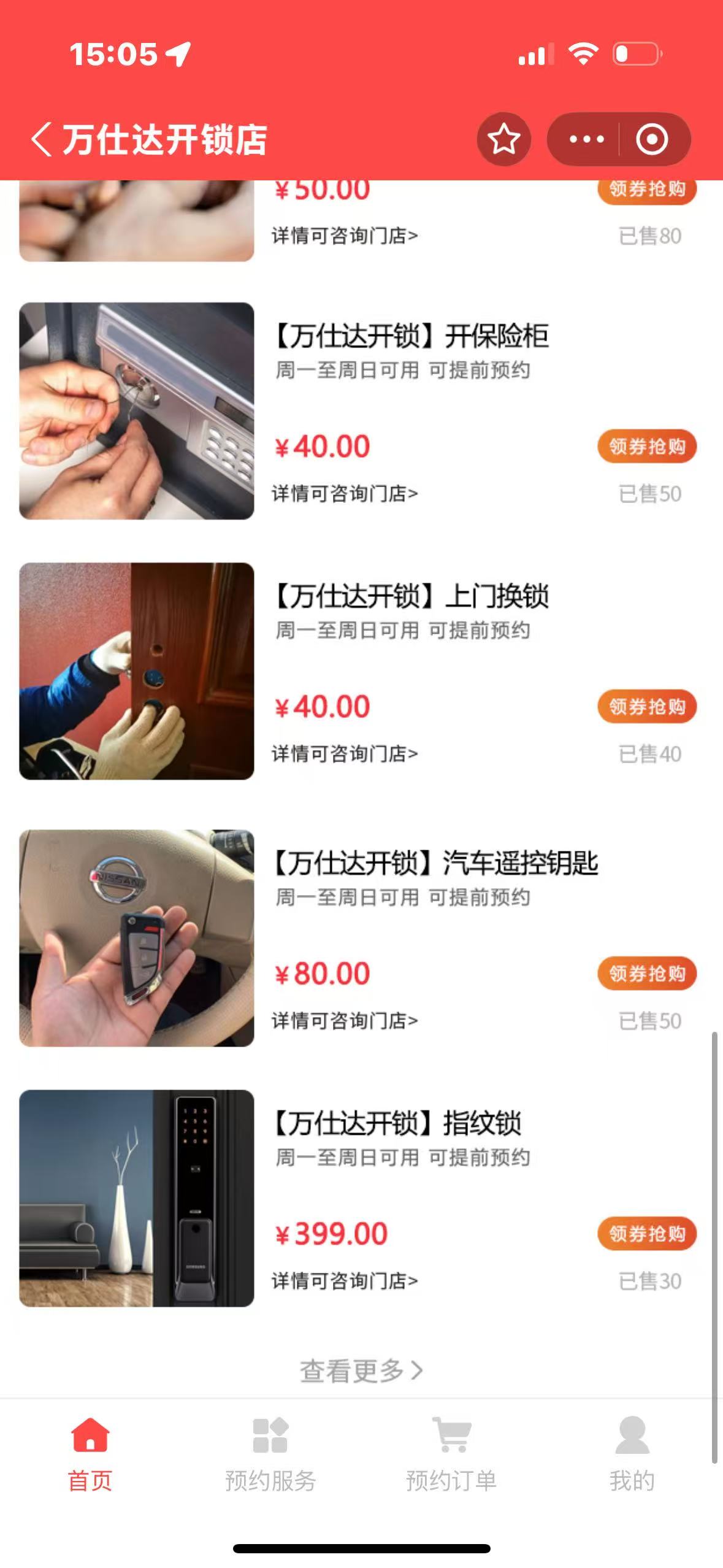Open the 汽车遥控钥匙 product image
The image size is (723, 1568).
[136, 938]
